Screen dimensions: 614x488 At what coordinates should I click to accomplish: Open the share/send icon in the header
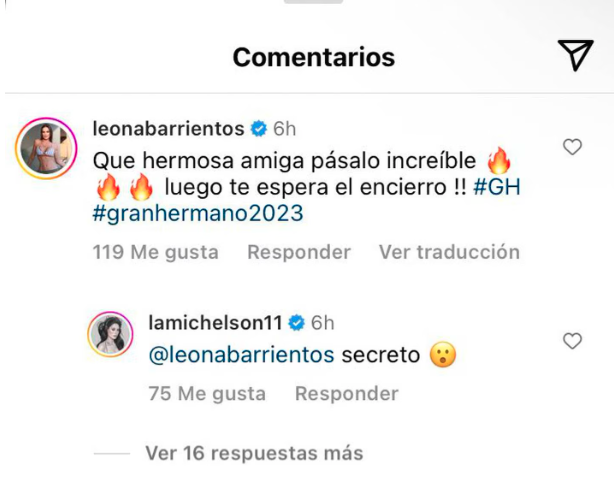coord(575,57)
